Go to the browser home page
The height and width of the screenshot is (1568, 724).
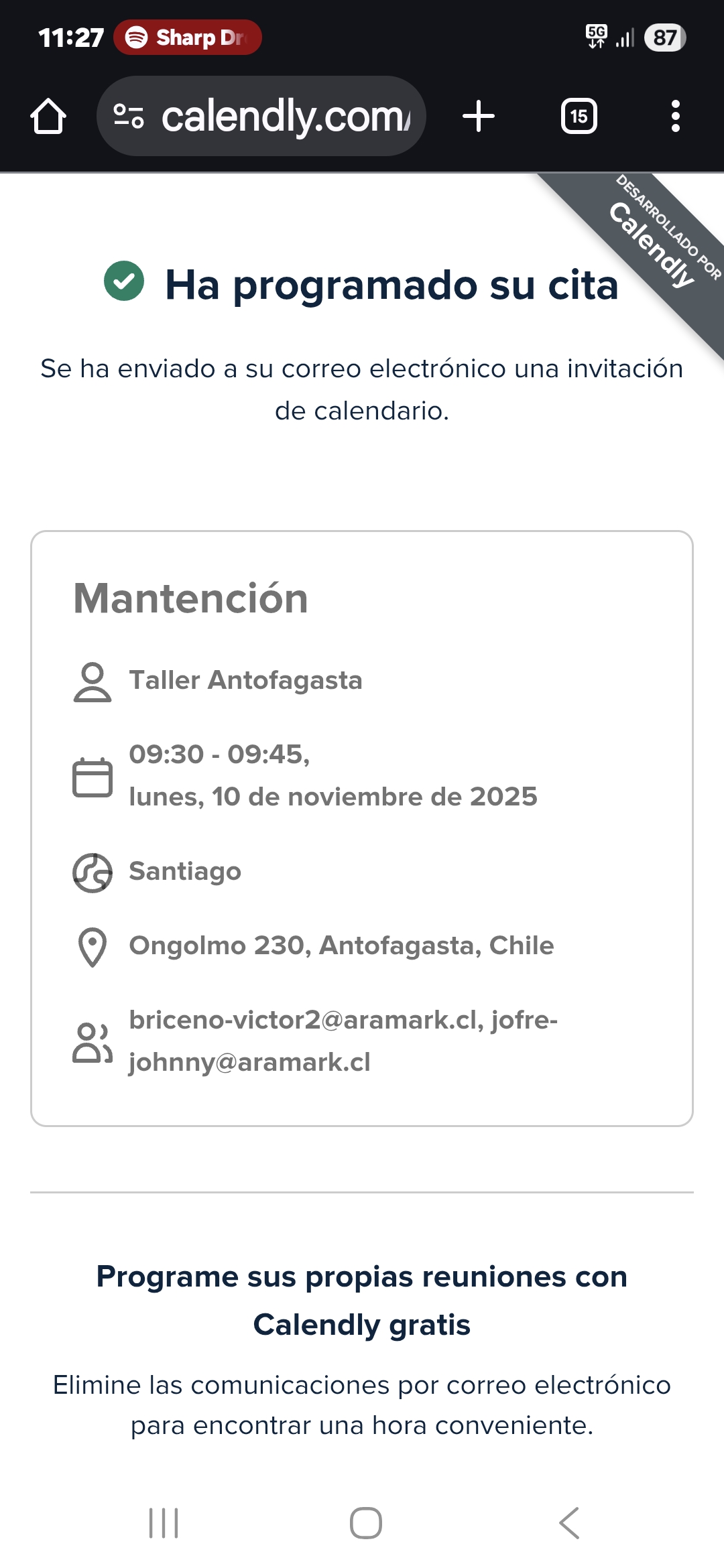(x=48, y=117)
